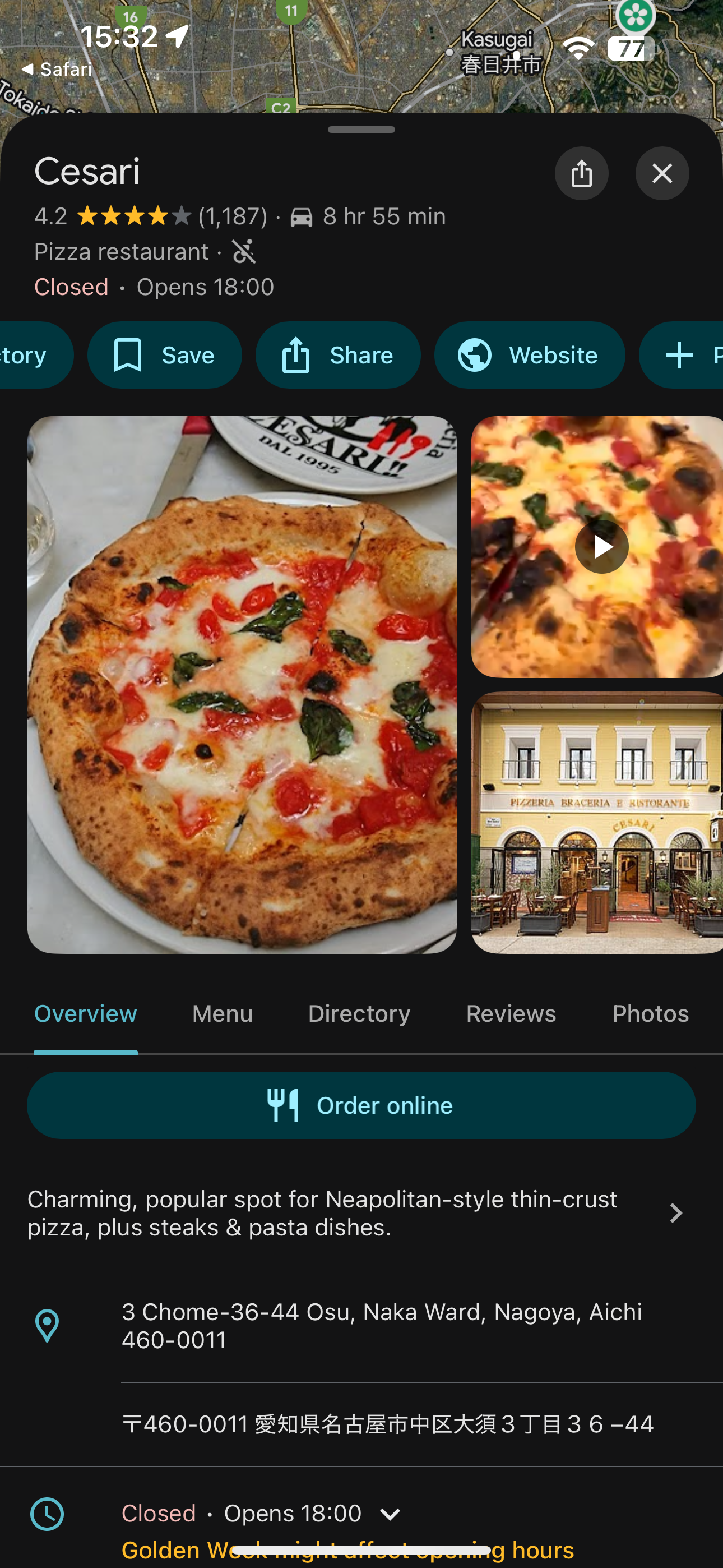The height and width of the screenshot is (1568, 723).
Task: Open the large margherita pizza photo
Action: 242,684
